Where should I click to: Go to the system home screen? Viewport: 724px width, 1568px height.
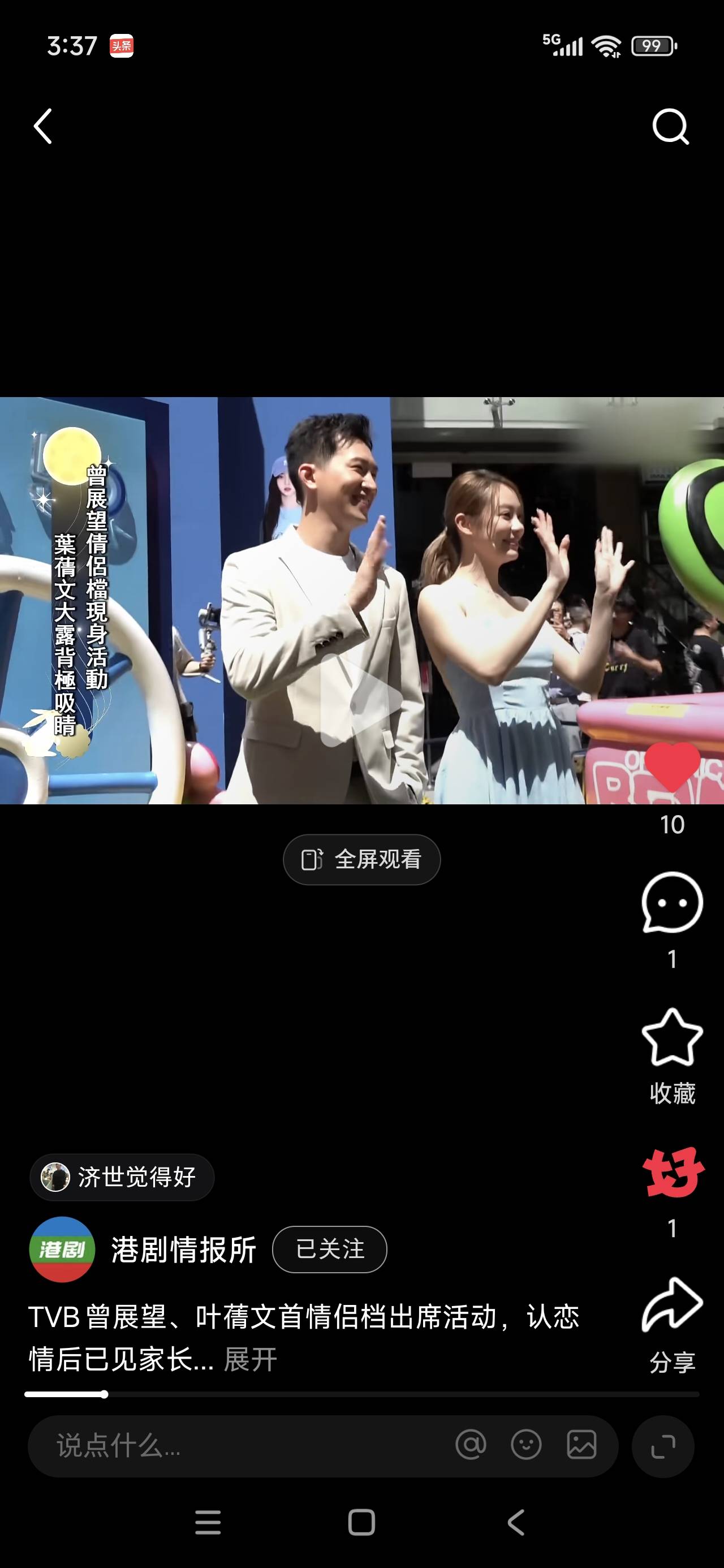pos(361,1522)
